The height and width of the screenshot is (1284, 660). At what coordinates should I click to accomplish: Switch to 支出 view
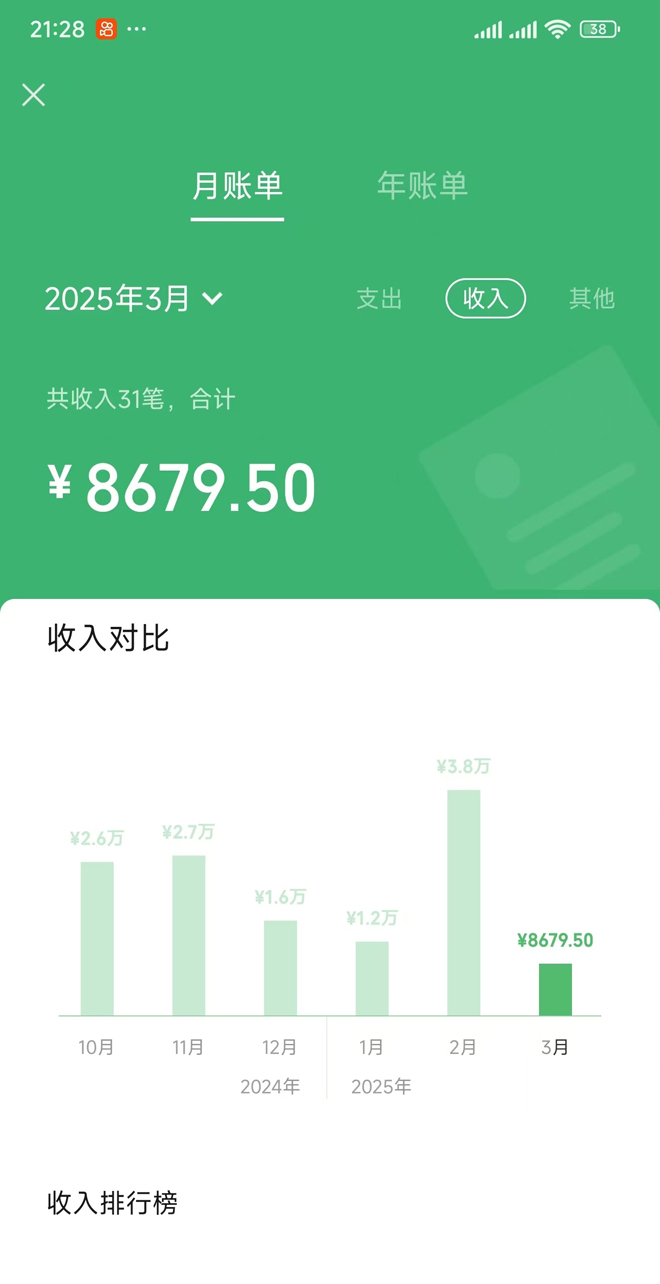coord(379,299)
